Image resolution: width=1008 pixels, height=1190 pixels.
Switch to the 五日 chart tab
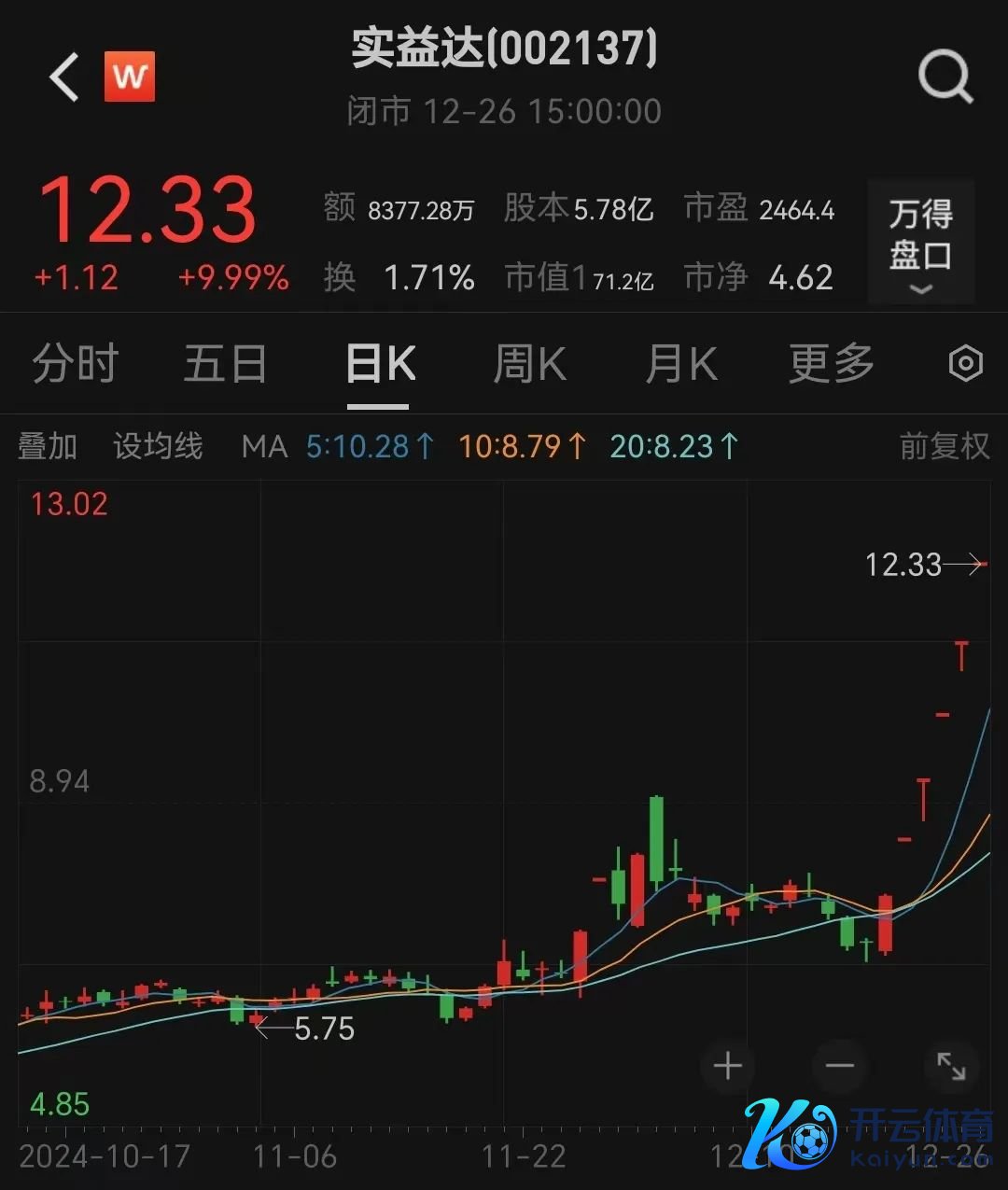click(x=225, y=363)
